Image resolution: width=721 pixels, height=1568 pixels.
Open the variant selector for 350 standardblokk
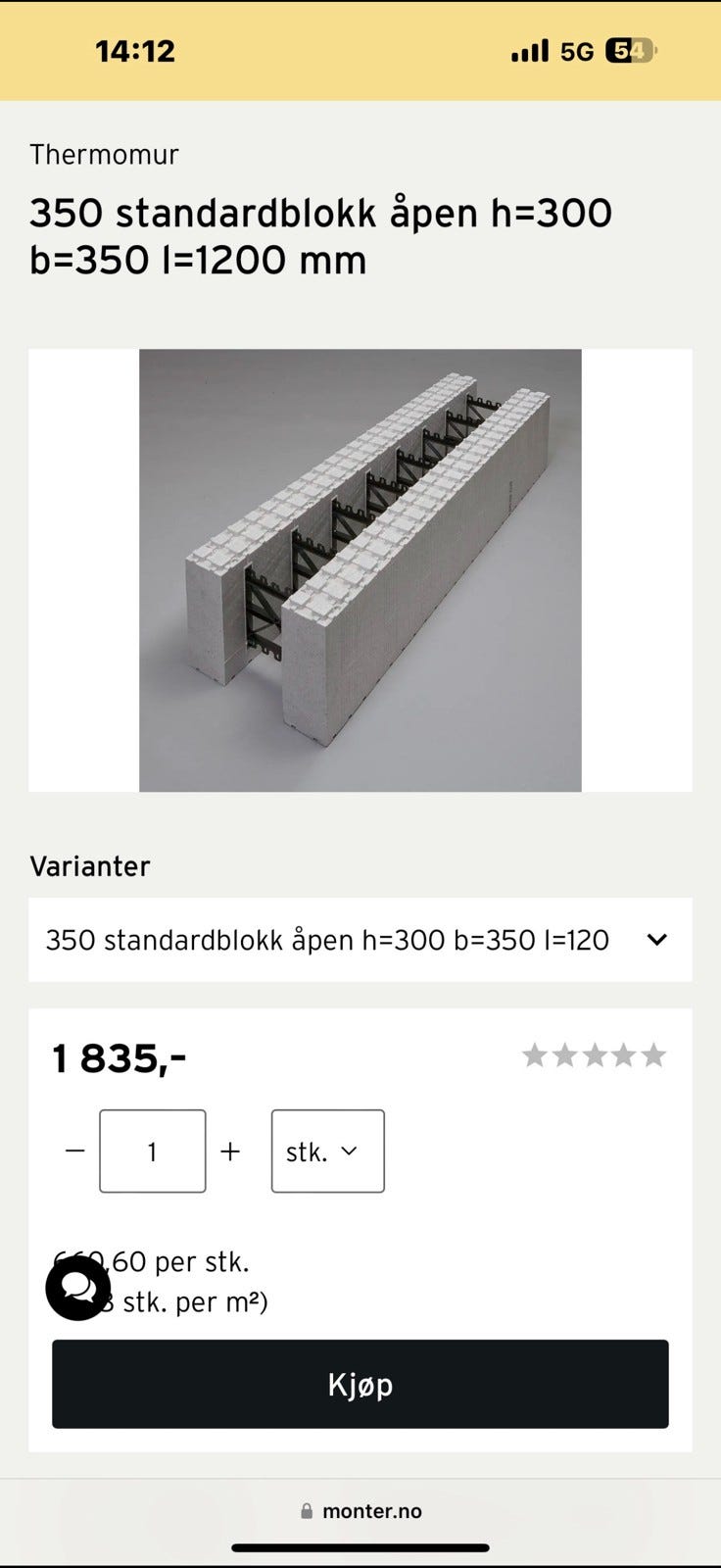360,939
